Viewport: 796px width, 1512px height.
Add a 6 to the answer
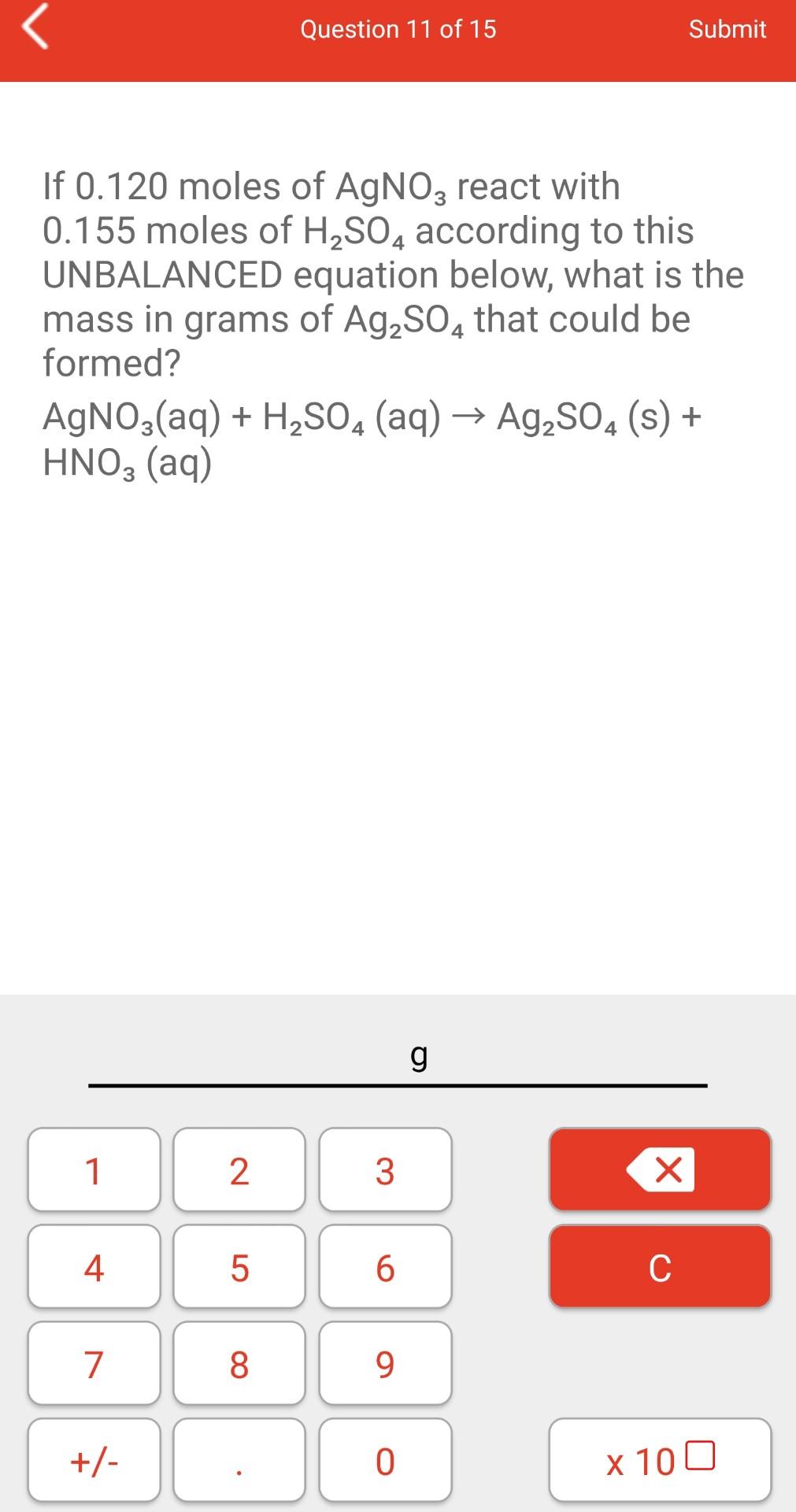[385, 1267]
